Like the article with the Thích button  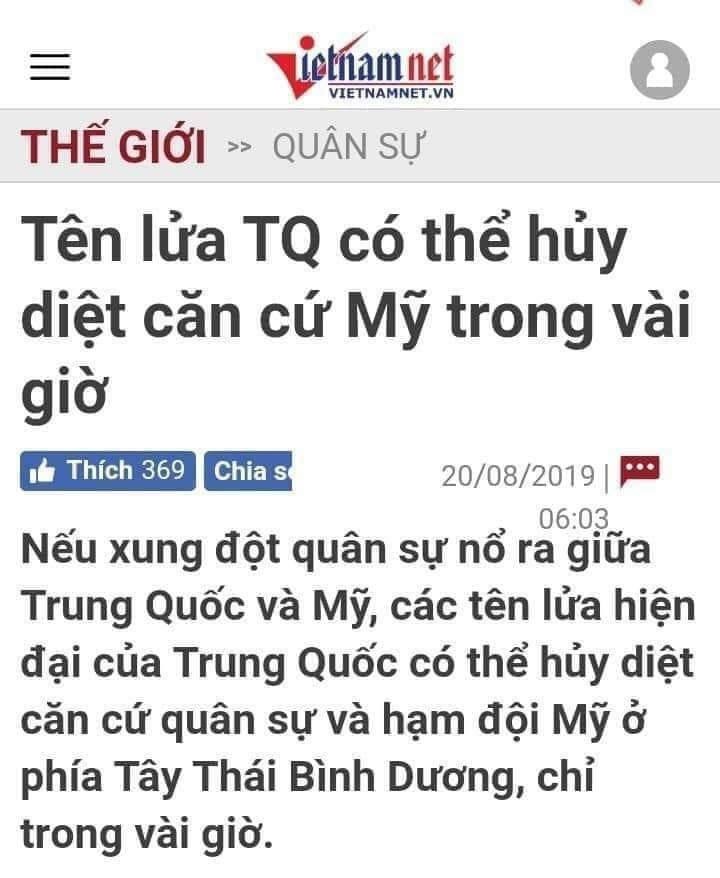pos(108,470)
